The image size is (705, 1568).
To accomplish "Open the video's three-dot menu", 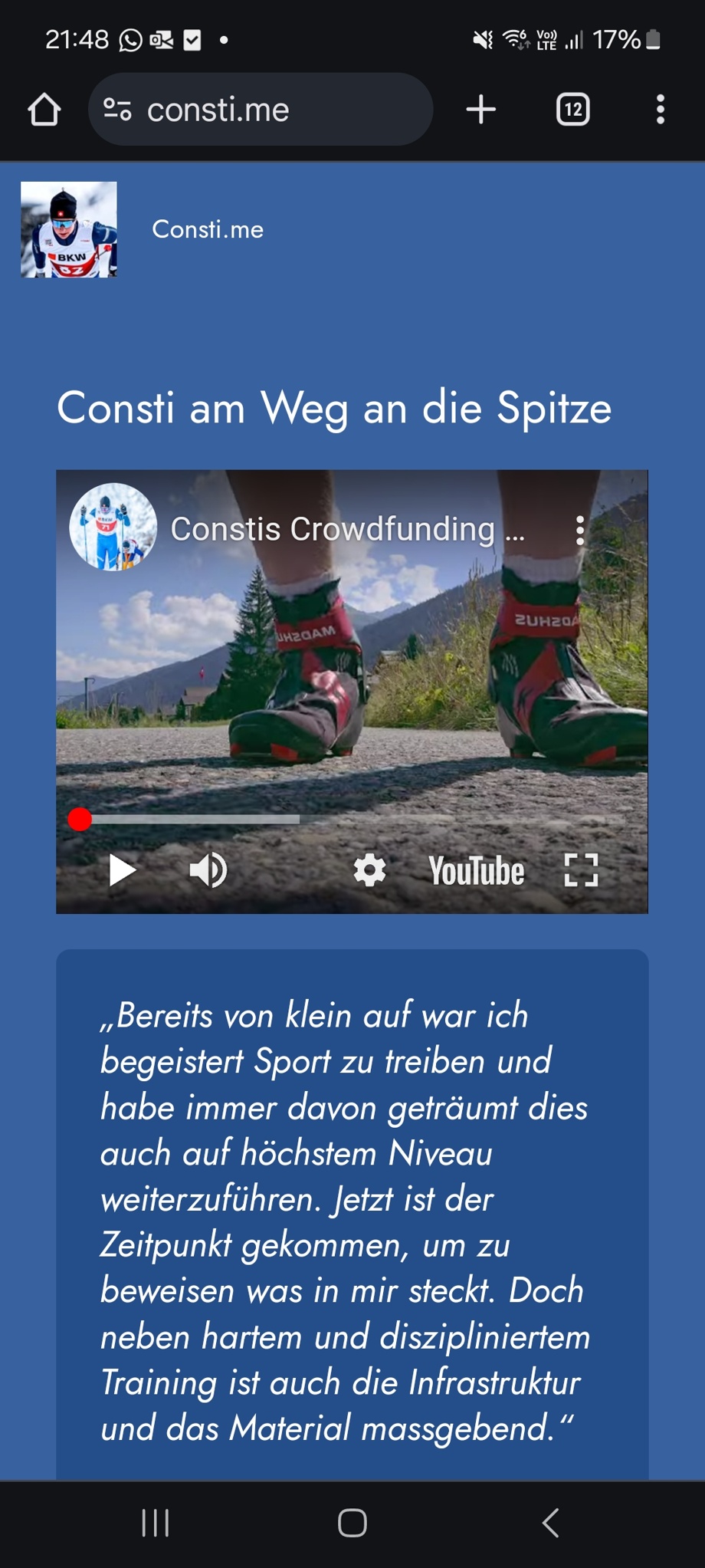I will [x=580, y=530].
